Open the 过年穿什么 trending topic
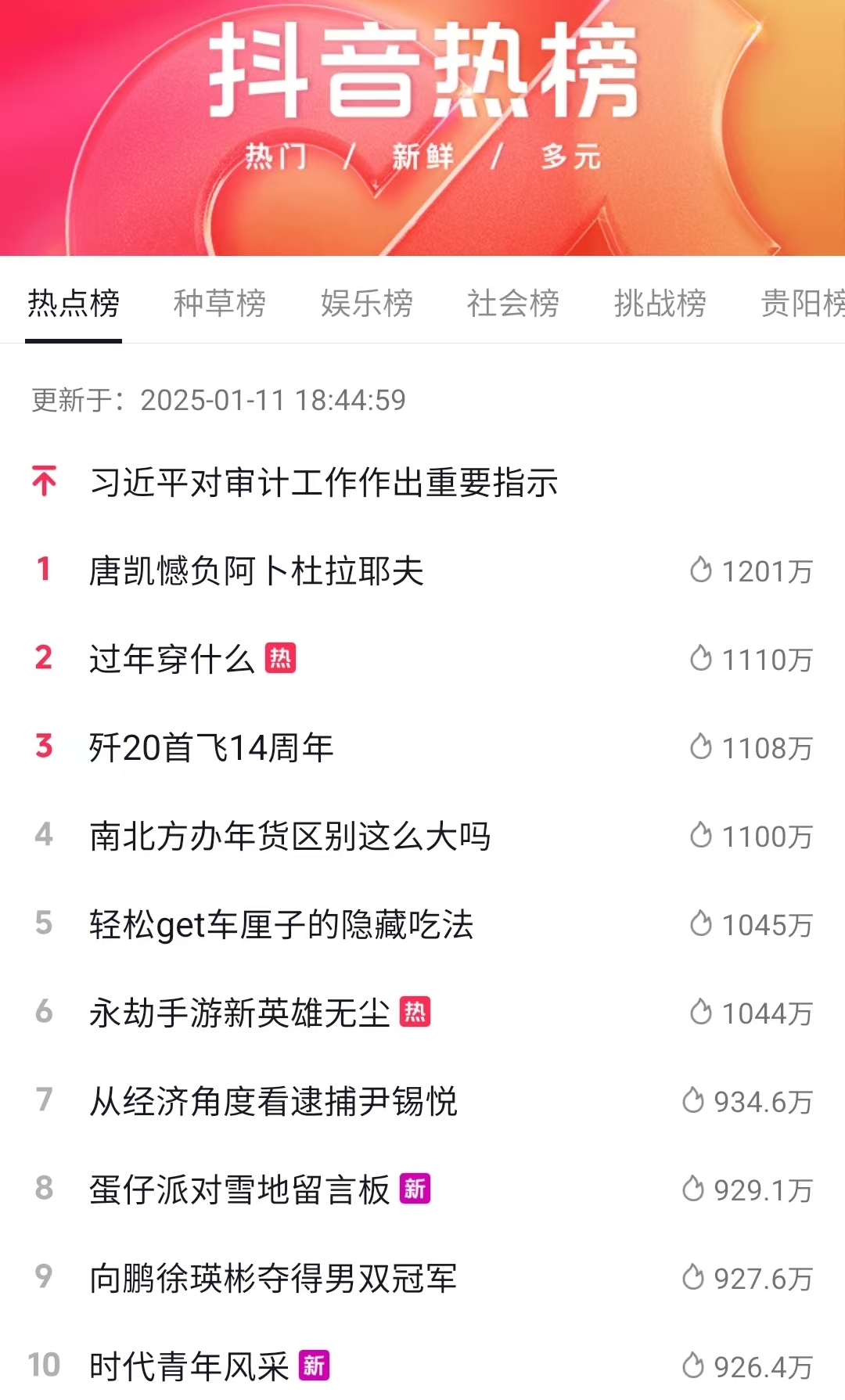This screenshot has height=1400, width=845. coord(172,659)
